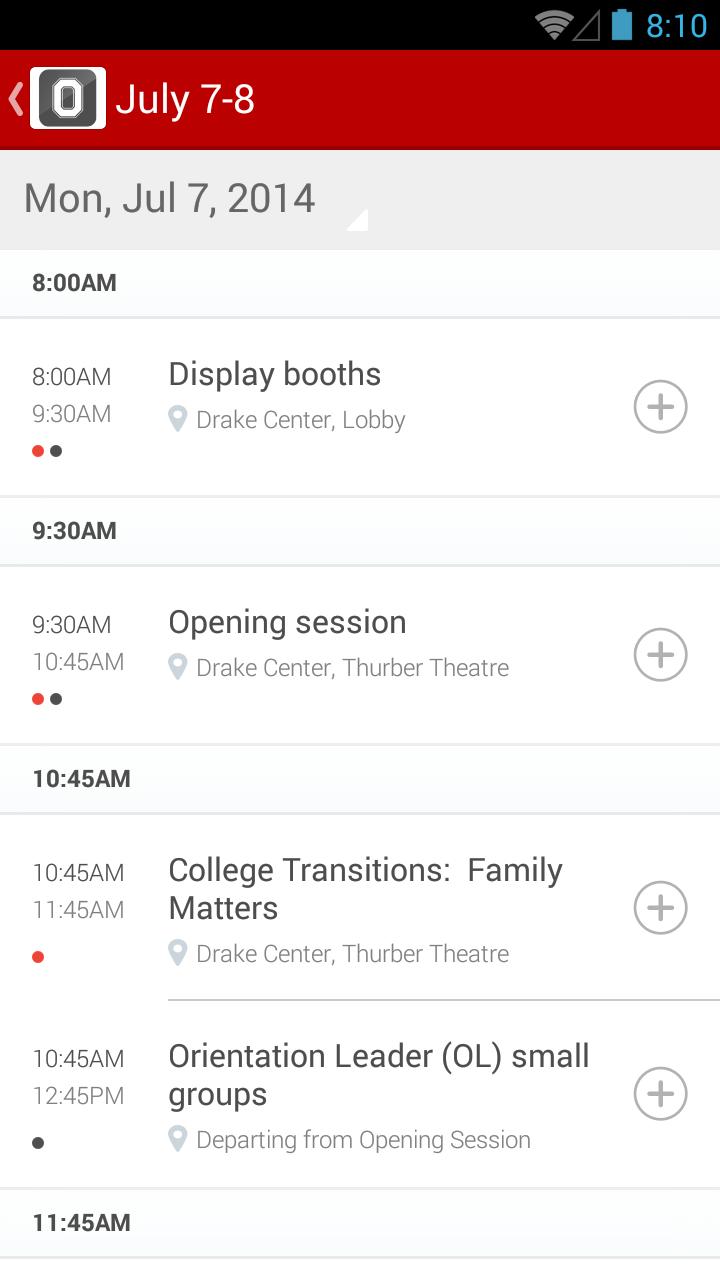The image size is (720, 1280).
Task: Tap the black dot below the 10:45AM OL groups time
Action: 37,1142
